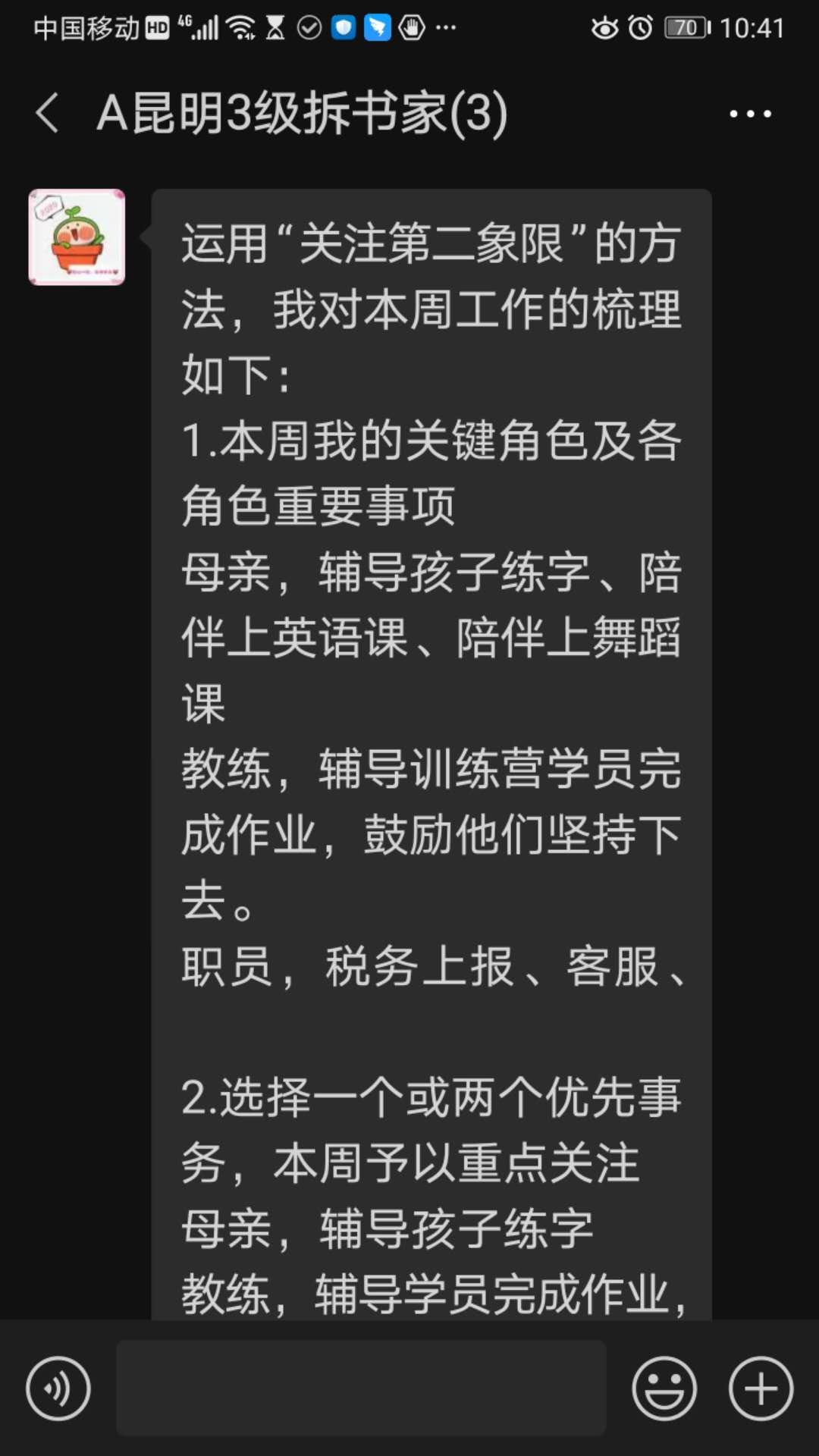Open the plus attachments menu
The image size is (819, 1456).
(x=761, y=1389)
